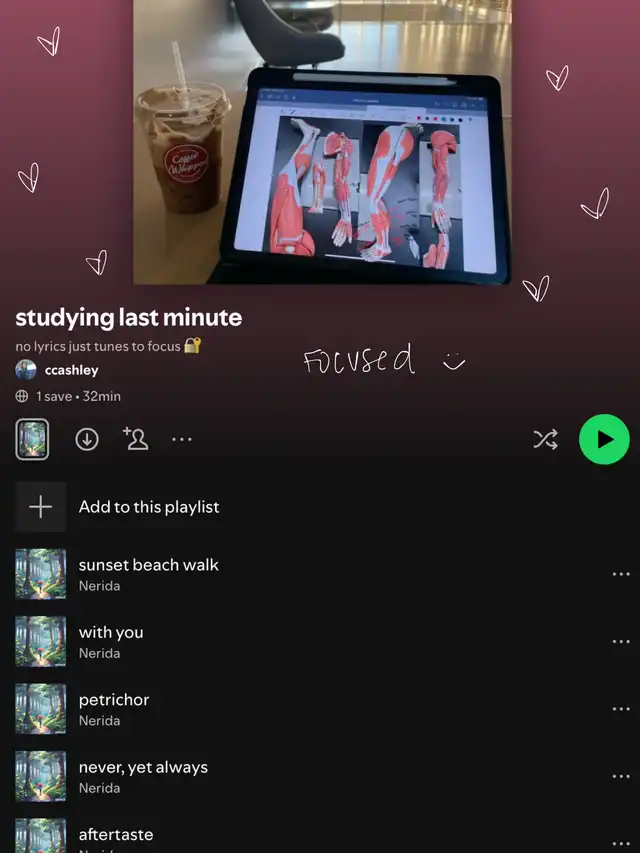Open the playlist cover preview thumbnail
Screen dimensions: 640x853
[32, 439]
